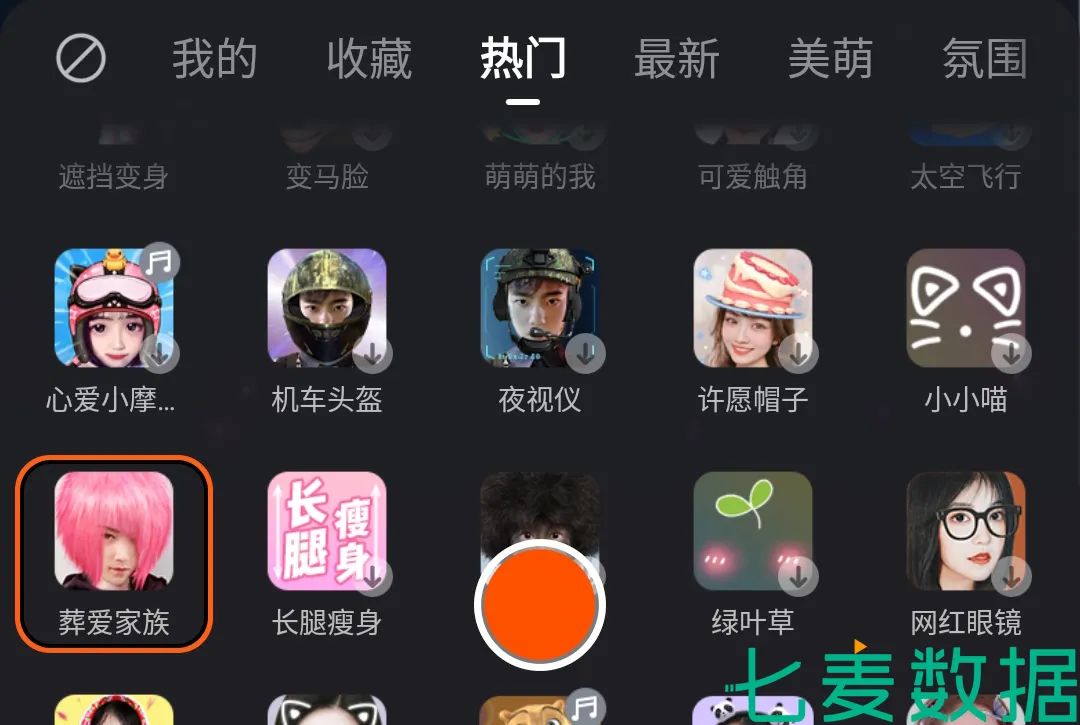Apply the 夜视仪 effect

[x=540, y=309]
